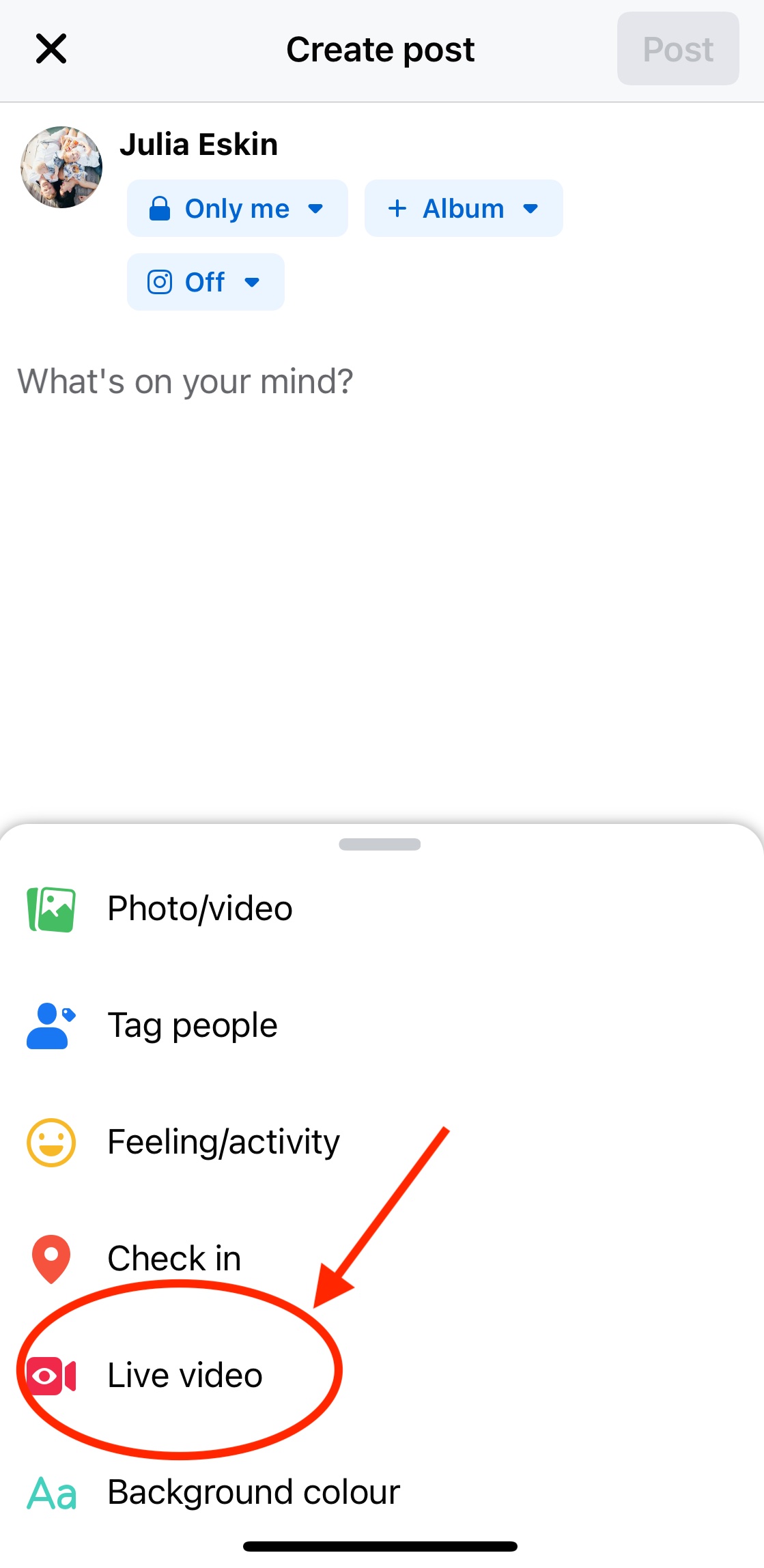Open the Instagram sharing Off dropdown
This screenshot has height=1568, width=764.
tap(206, 282)
